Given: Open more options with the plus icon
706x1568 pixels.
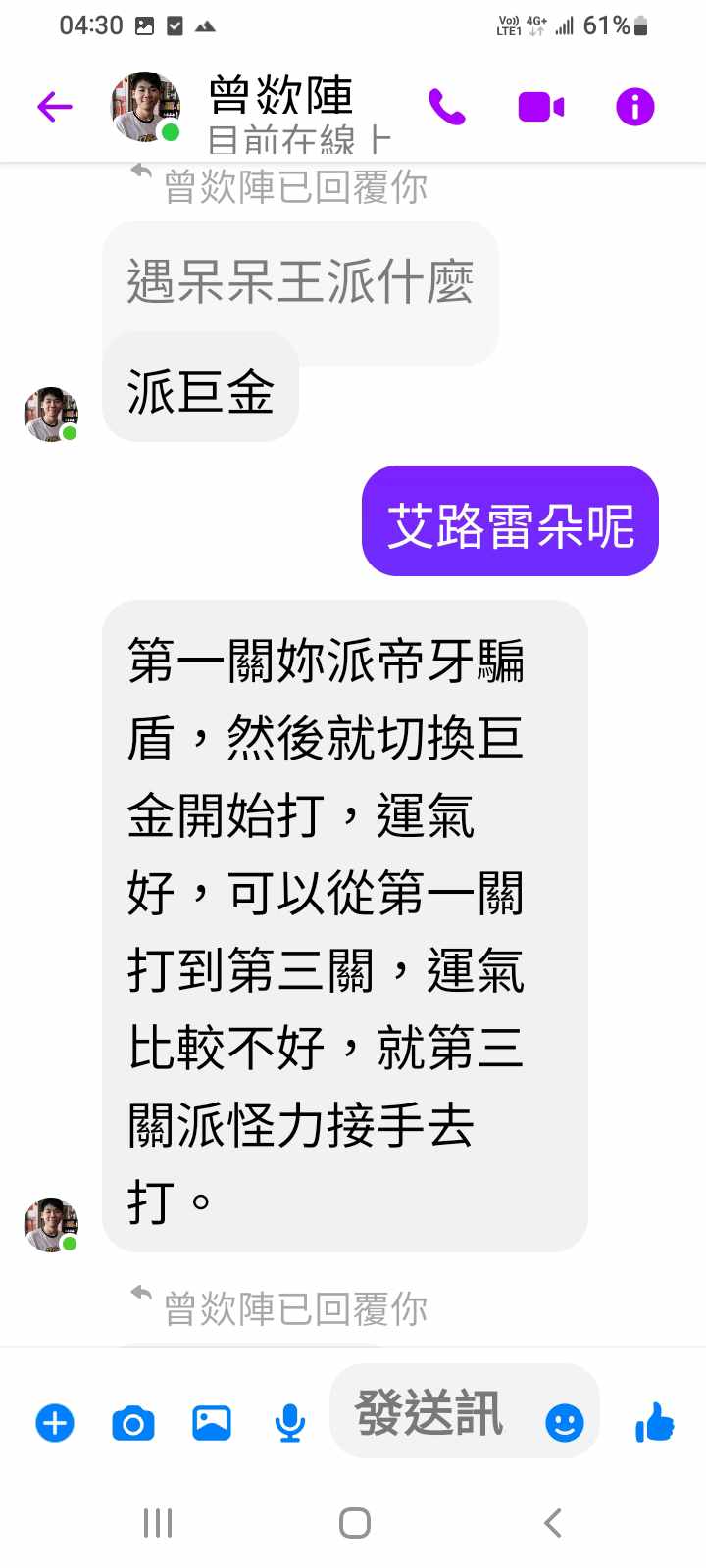Looking at the screenshot, I should [55, 1422].
